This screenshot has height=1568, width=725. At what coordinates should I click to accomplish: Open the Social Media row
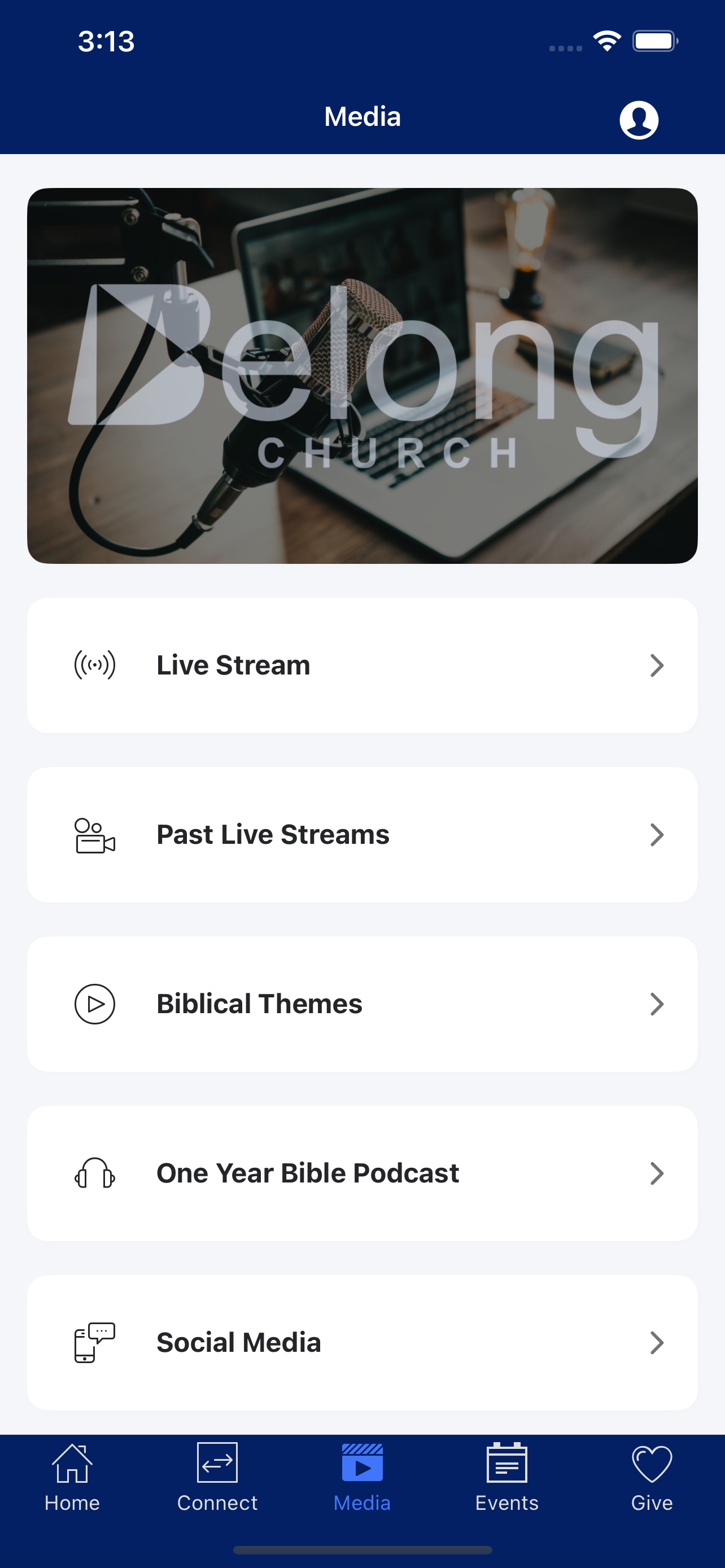point(362,1342)
